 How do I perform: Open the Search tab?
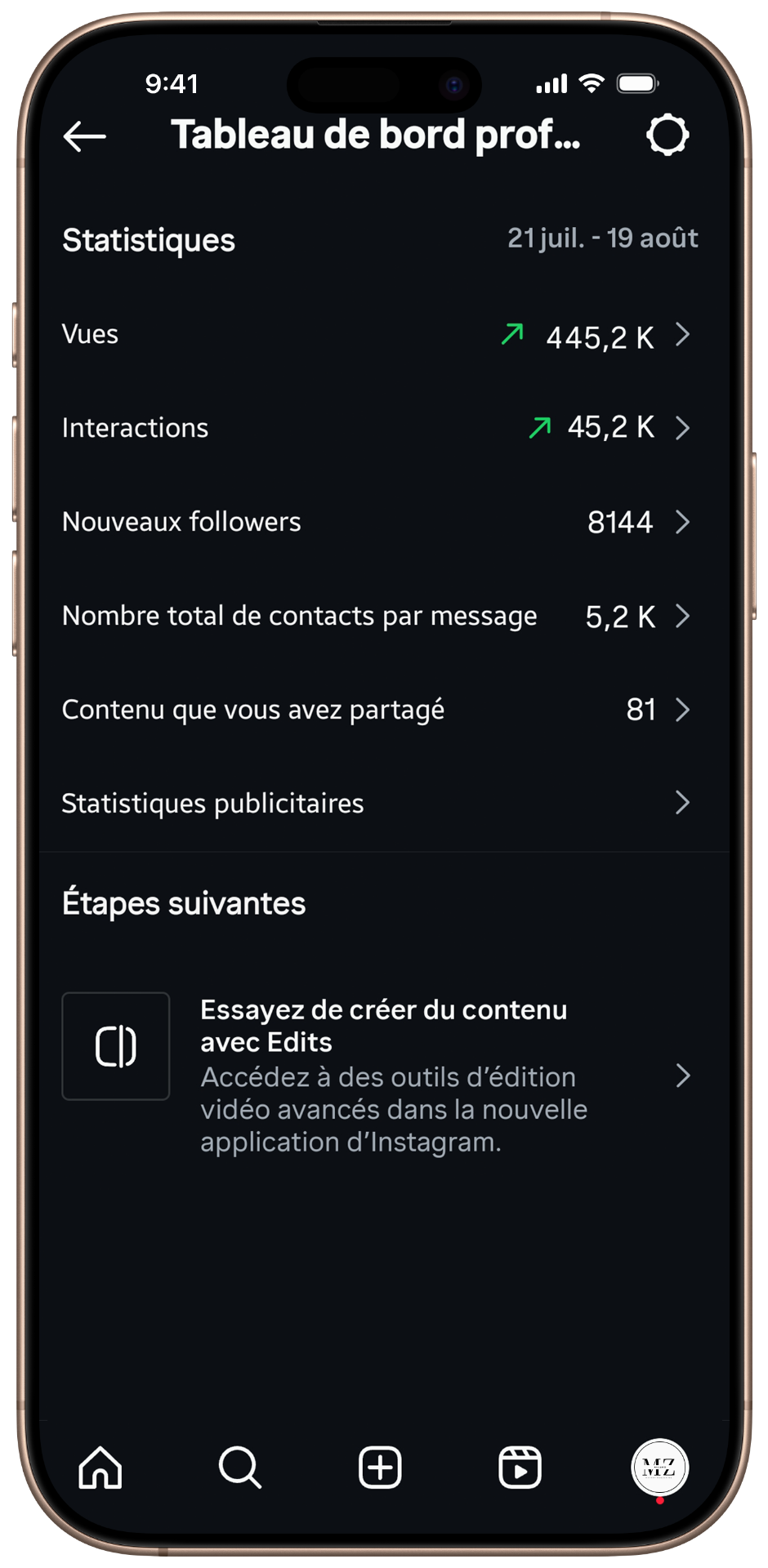pos(240,1468)
